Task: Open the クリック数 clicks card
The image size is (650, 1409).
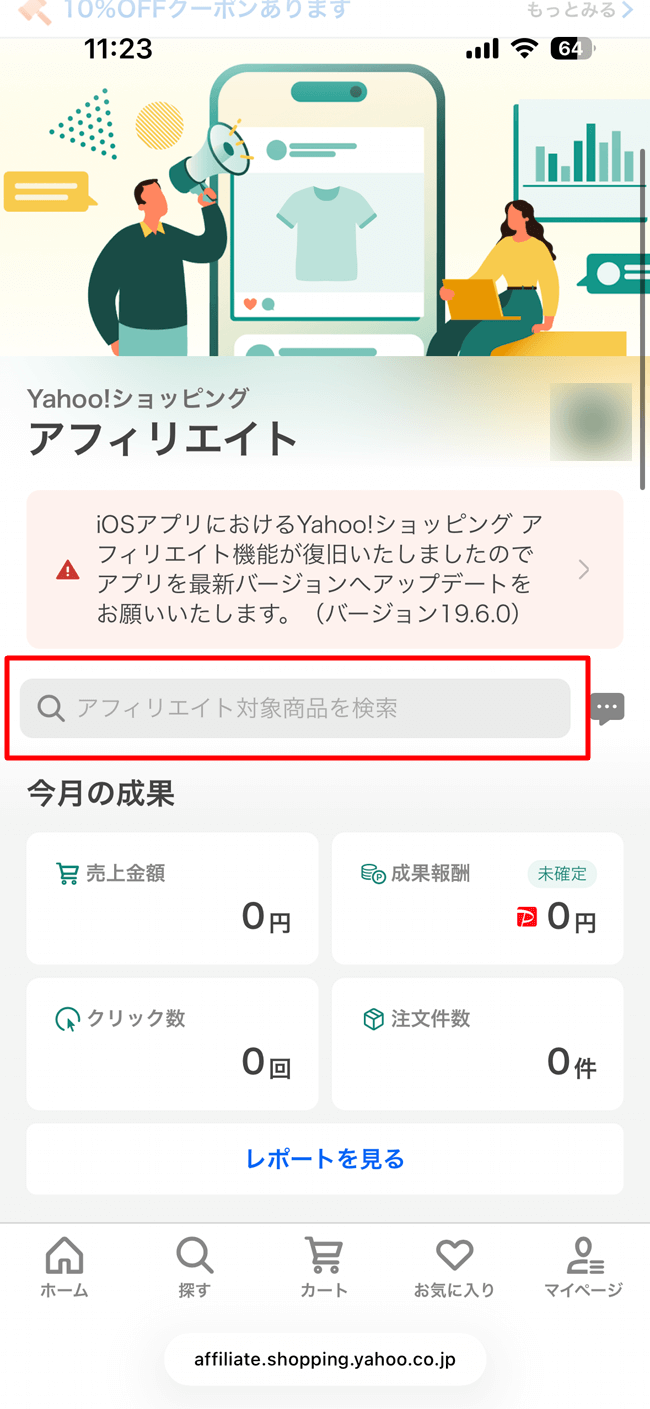Action: click(x=172, y=1044)
